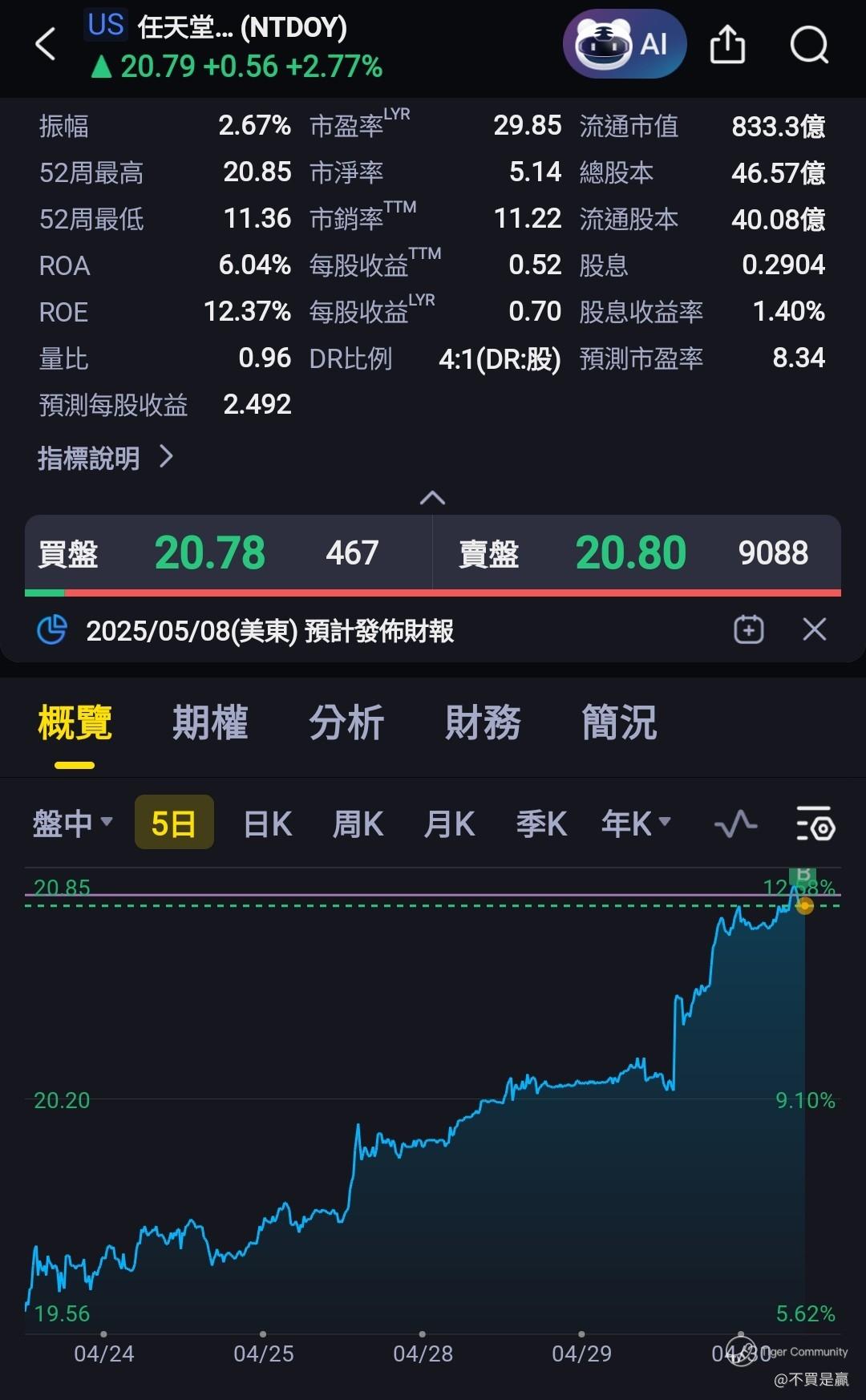
Task: Switch to the 期權 tab
Action: [x=210, y=722]
